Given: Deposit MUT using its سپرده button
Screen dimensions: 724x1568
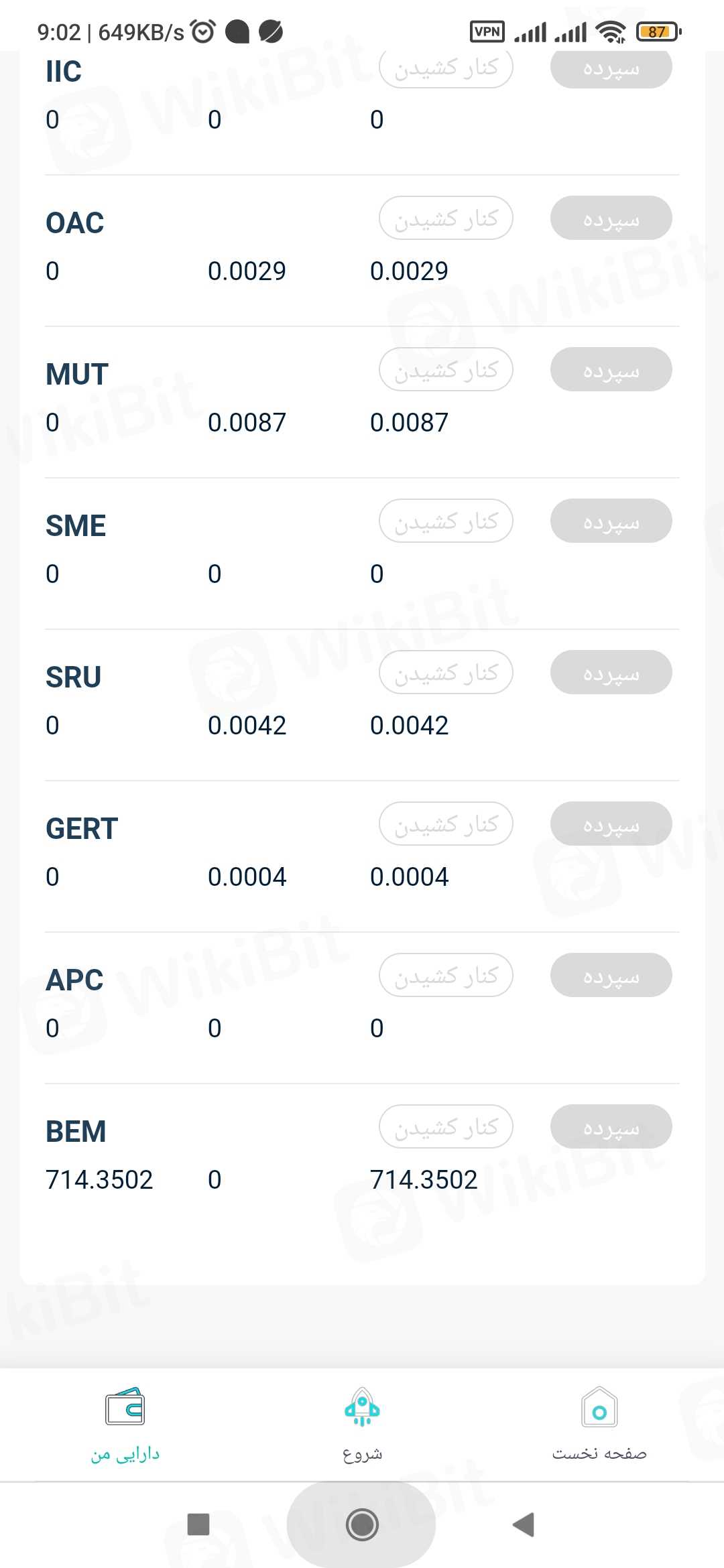Looking at the screenshot, I should (611, 369).
